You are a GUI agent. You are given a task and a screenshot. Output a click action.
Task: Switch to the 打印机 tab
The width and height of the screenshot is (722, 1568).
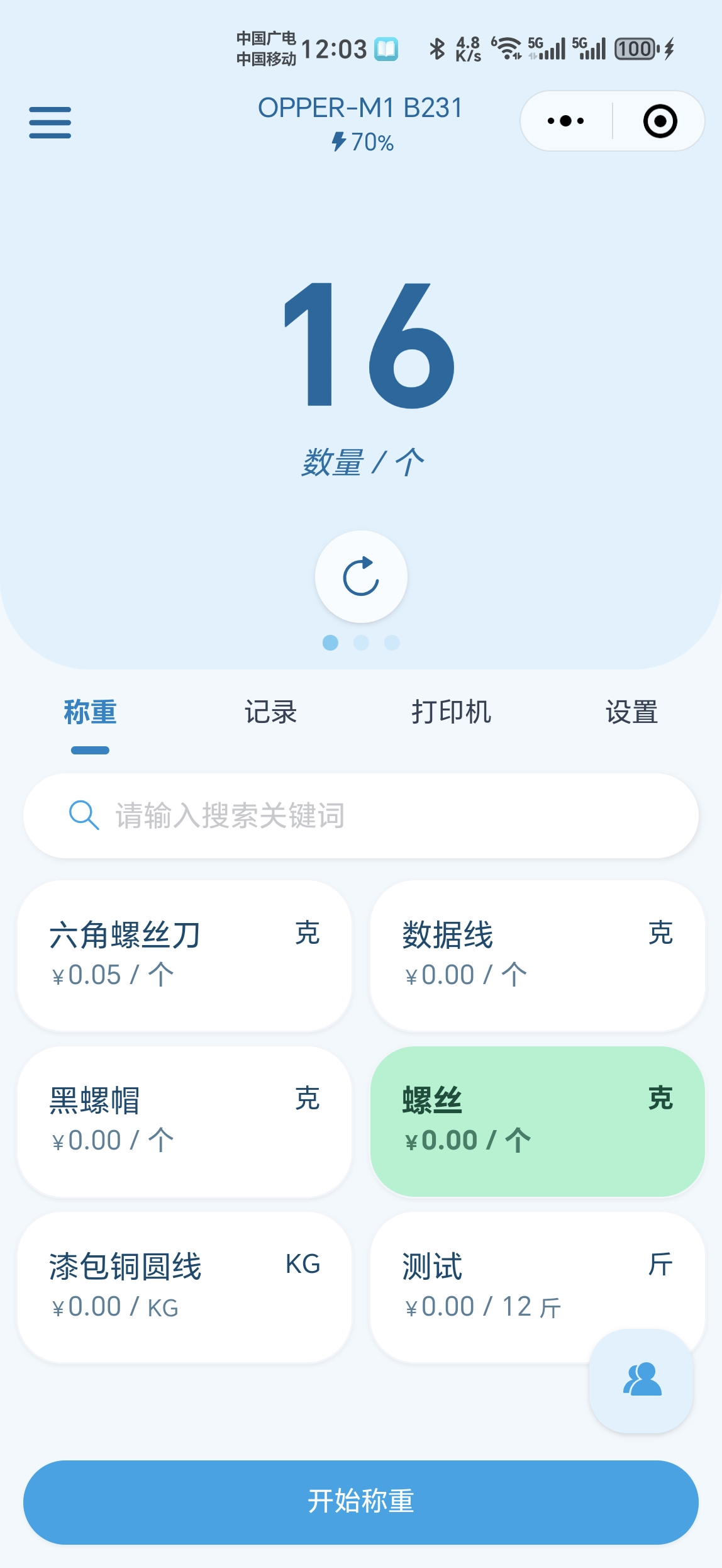pos(451,712)
